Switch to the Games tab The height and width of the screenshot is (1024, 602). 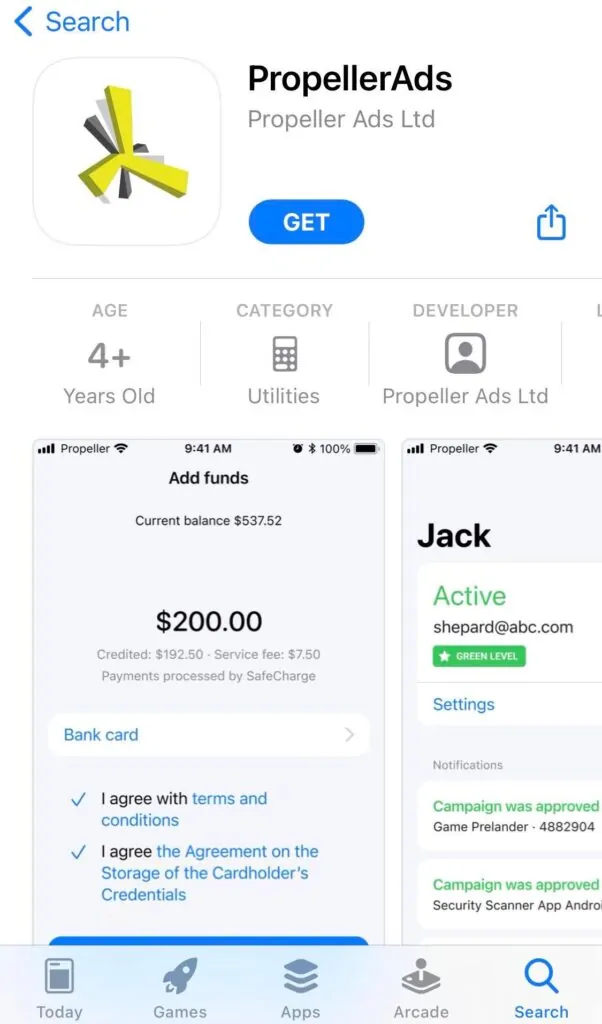pyautogui.click(x=180, y=988)
